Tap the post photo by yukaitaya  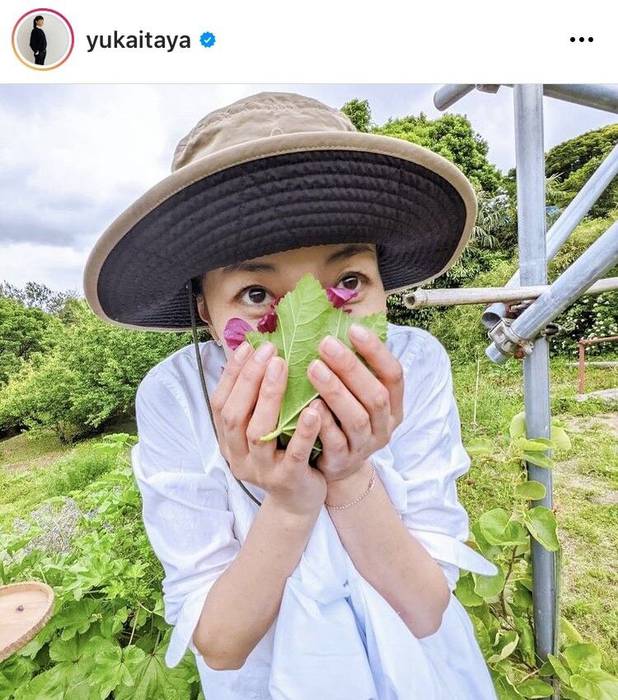309,392
